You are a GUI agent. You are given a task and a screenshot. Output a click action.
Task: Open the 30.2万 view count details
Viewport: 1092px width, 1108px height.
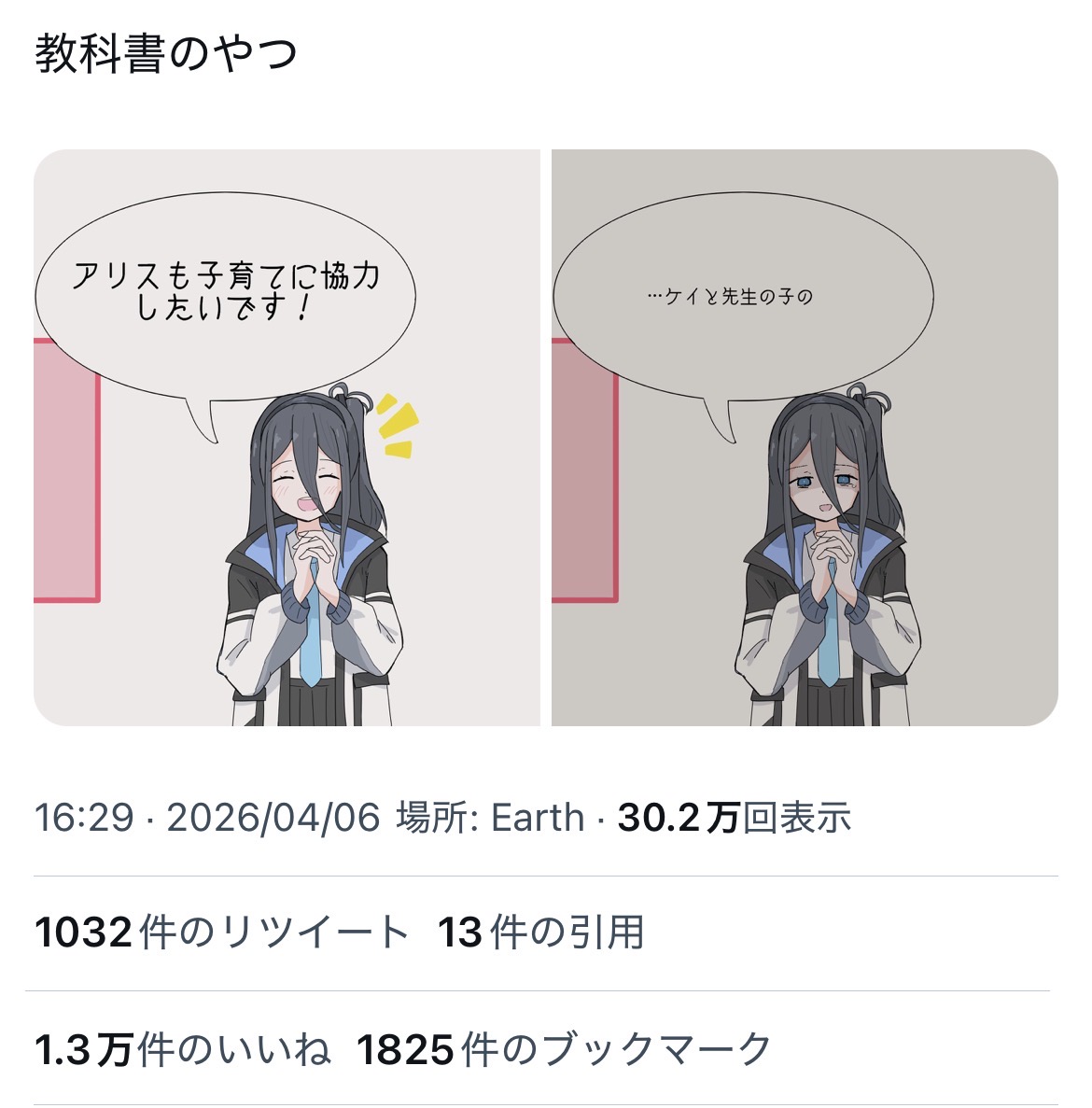[x=734, y=818]
